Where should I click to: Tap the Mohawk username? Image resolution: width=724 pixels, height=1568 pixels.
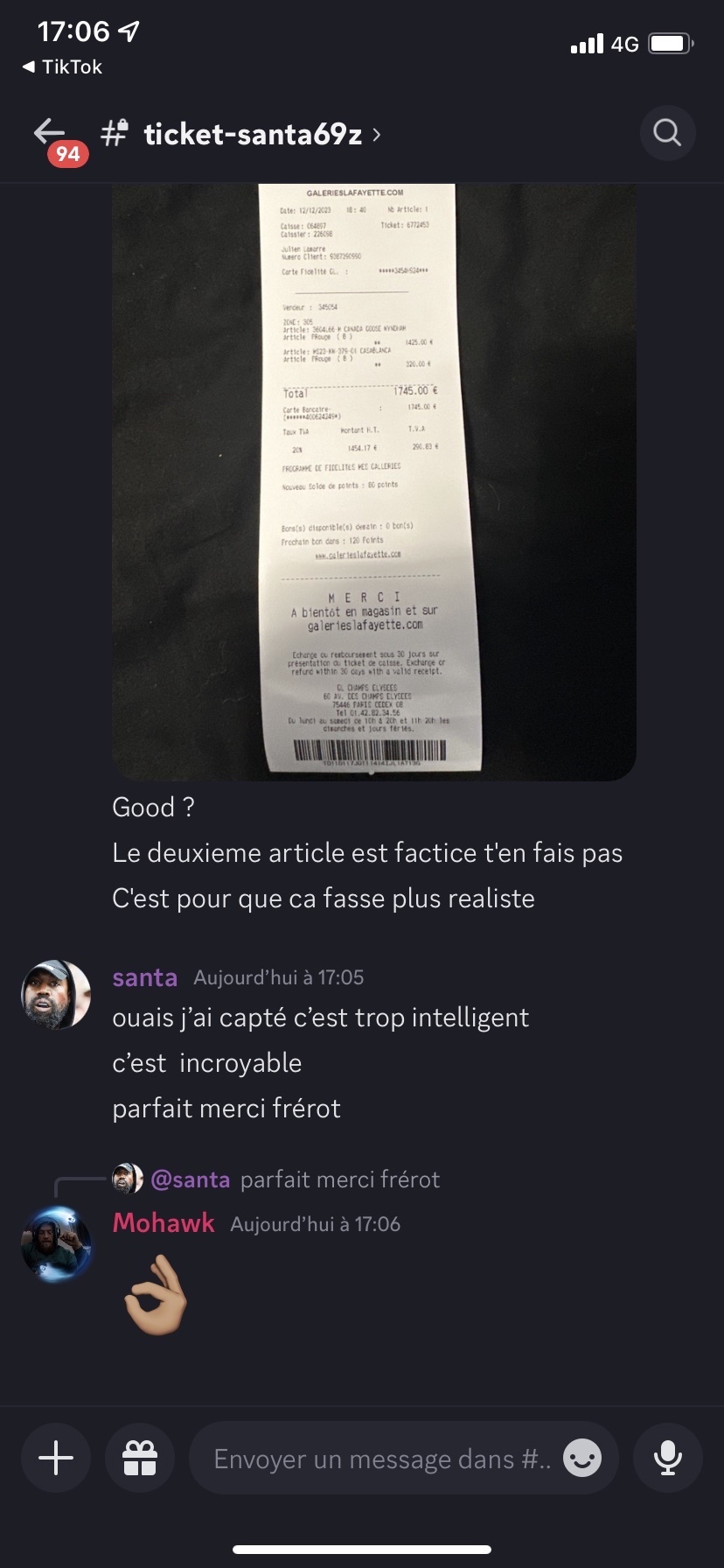pyautogui.click(x=164, y=1223)
